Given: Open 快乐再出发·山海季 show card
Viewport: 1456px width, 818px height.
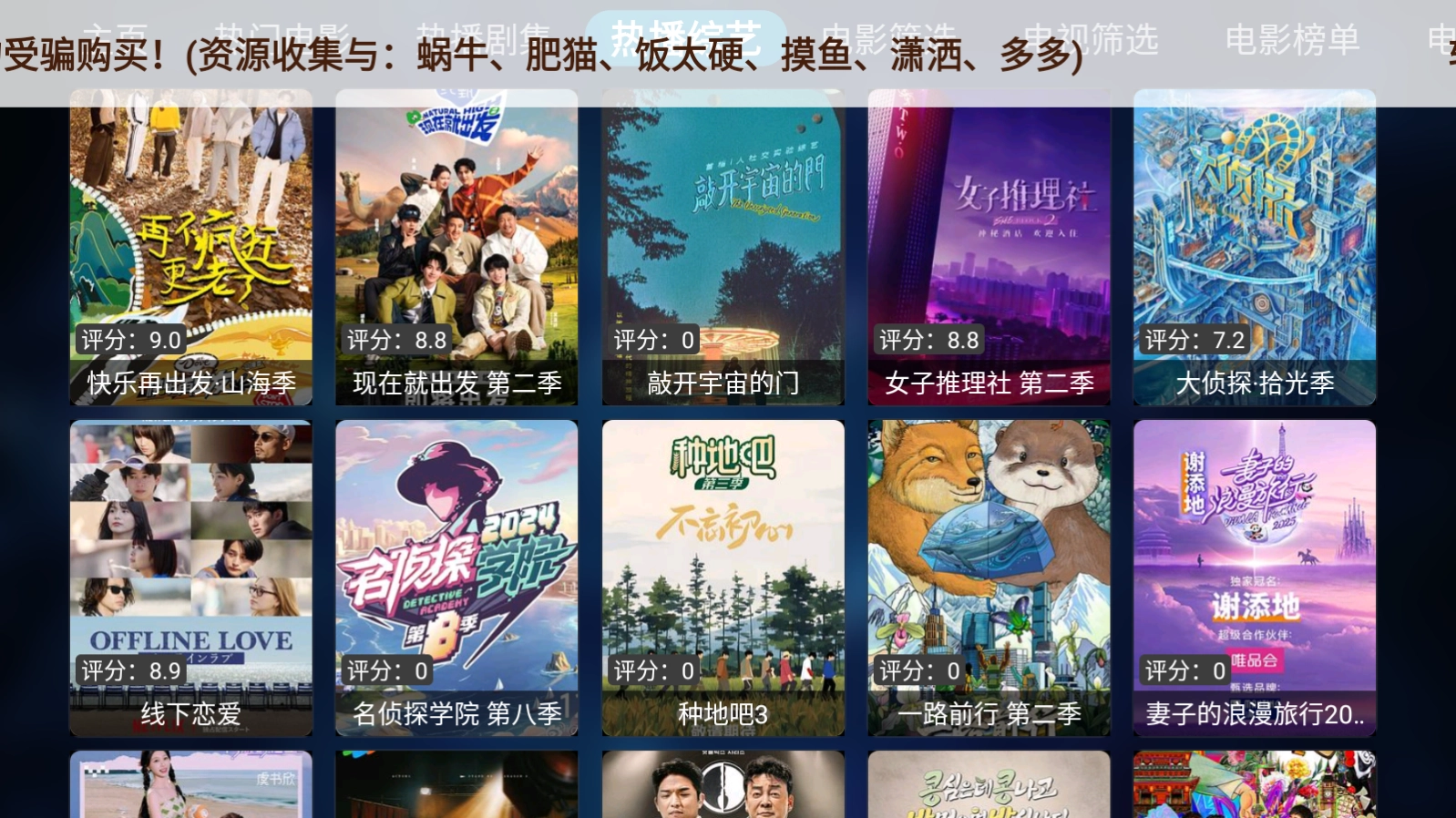Looking at the screenshot, I should 191,248.
